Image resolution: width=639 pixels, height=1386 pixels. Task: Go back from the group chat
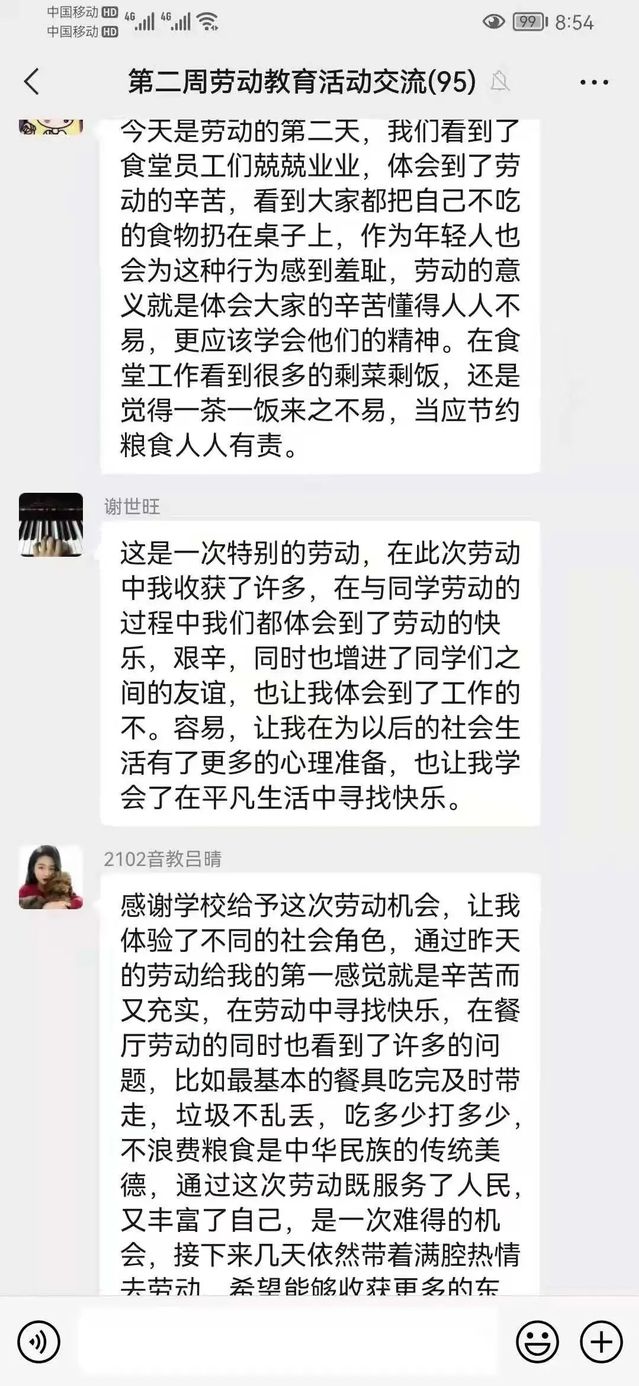[32, 82]
